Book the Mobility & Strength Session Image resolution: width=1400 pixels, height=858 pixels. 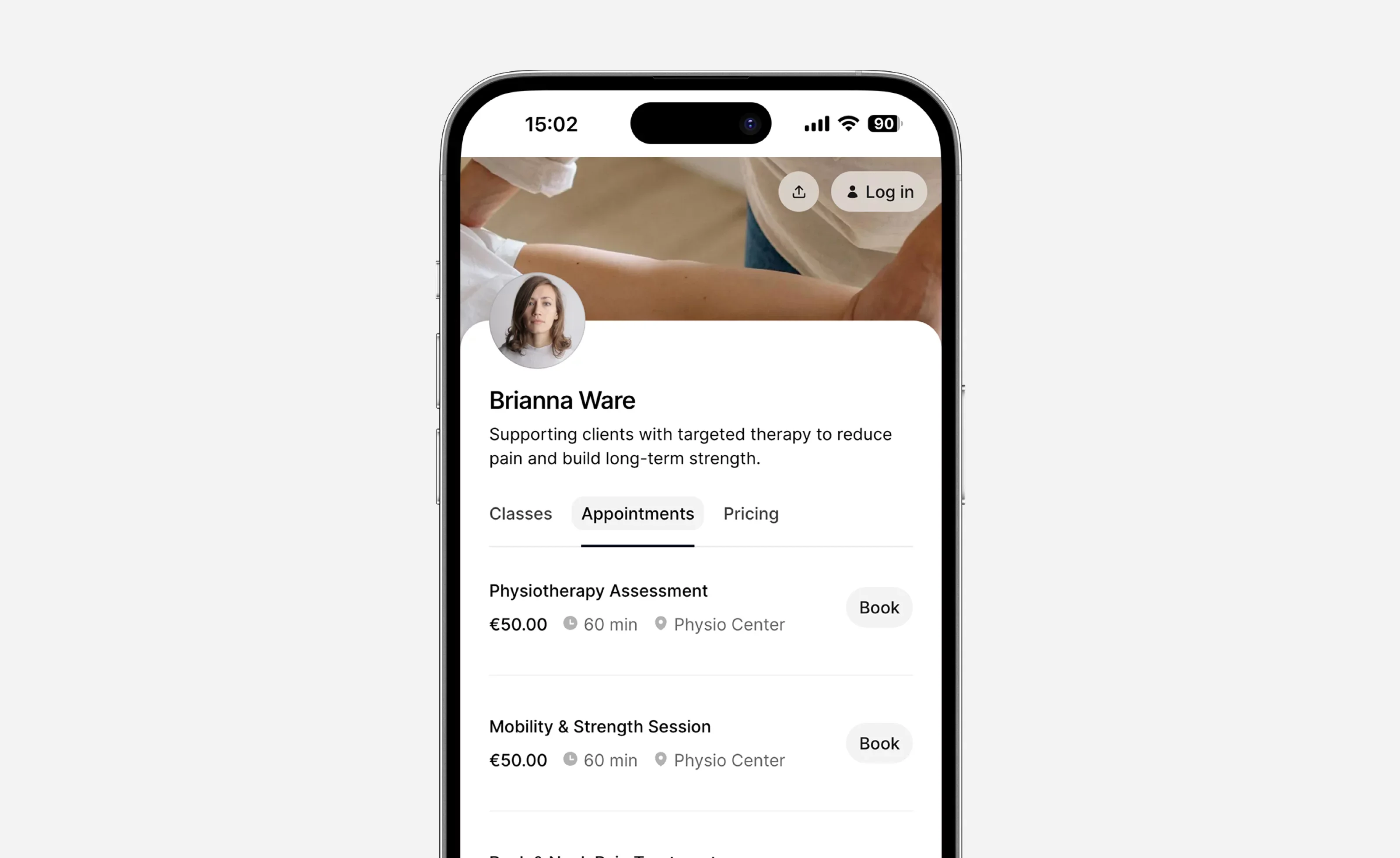(x=878, y=743)
